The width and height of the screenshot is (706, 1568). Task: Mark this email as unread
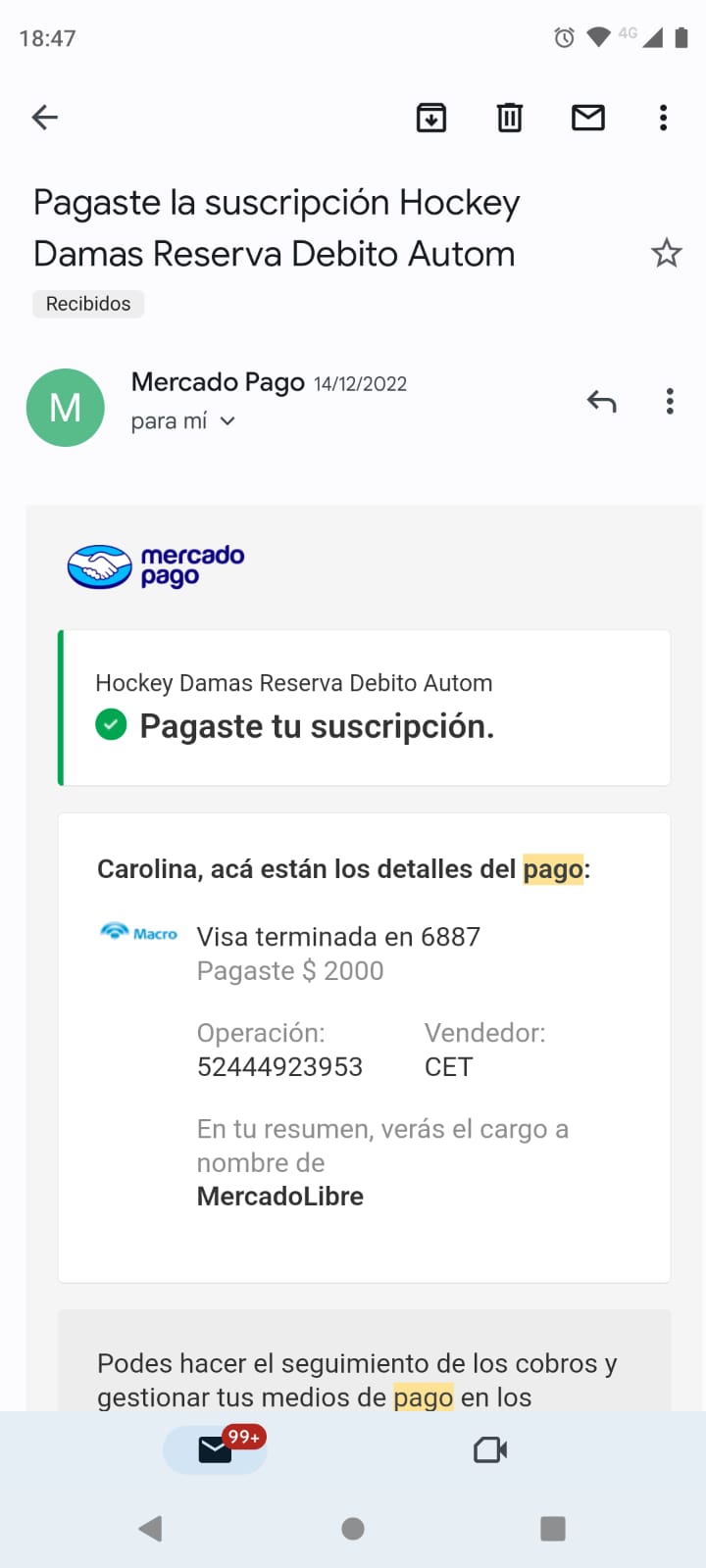click(x=588, y=118)
